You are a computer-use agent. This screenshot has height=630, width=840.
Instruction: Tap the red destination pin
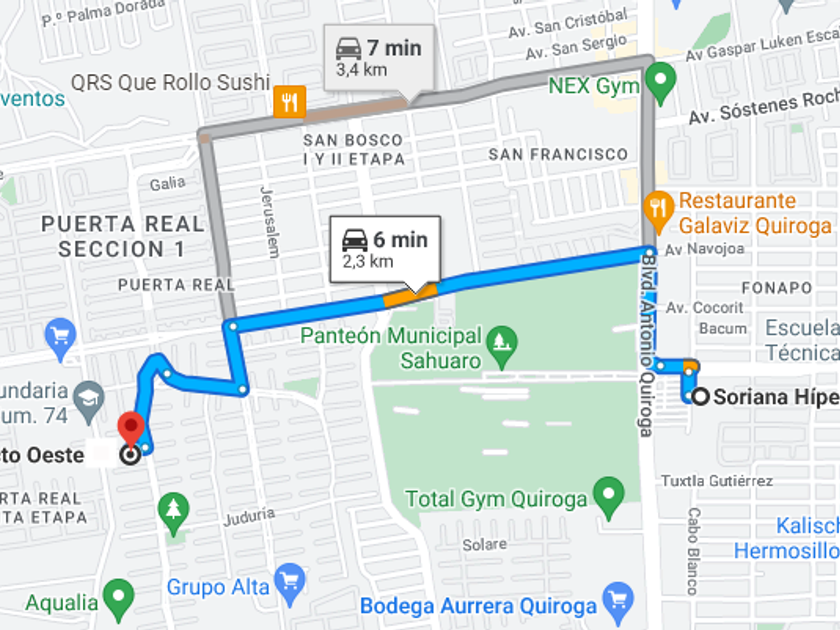tap(131, 430)
